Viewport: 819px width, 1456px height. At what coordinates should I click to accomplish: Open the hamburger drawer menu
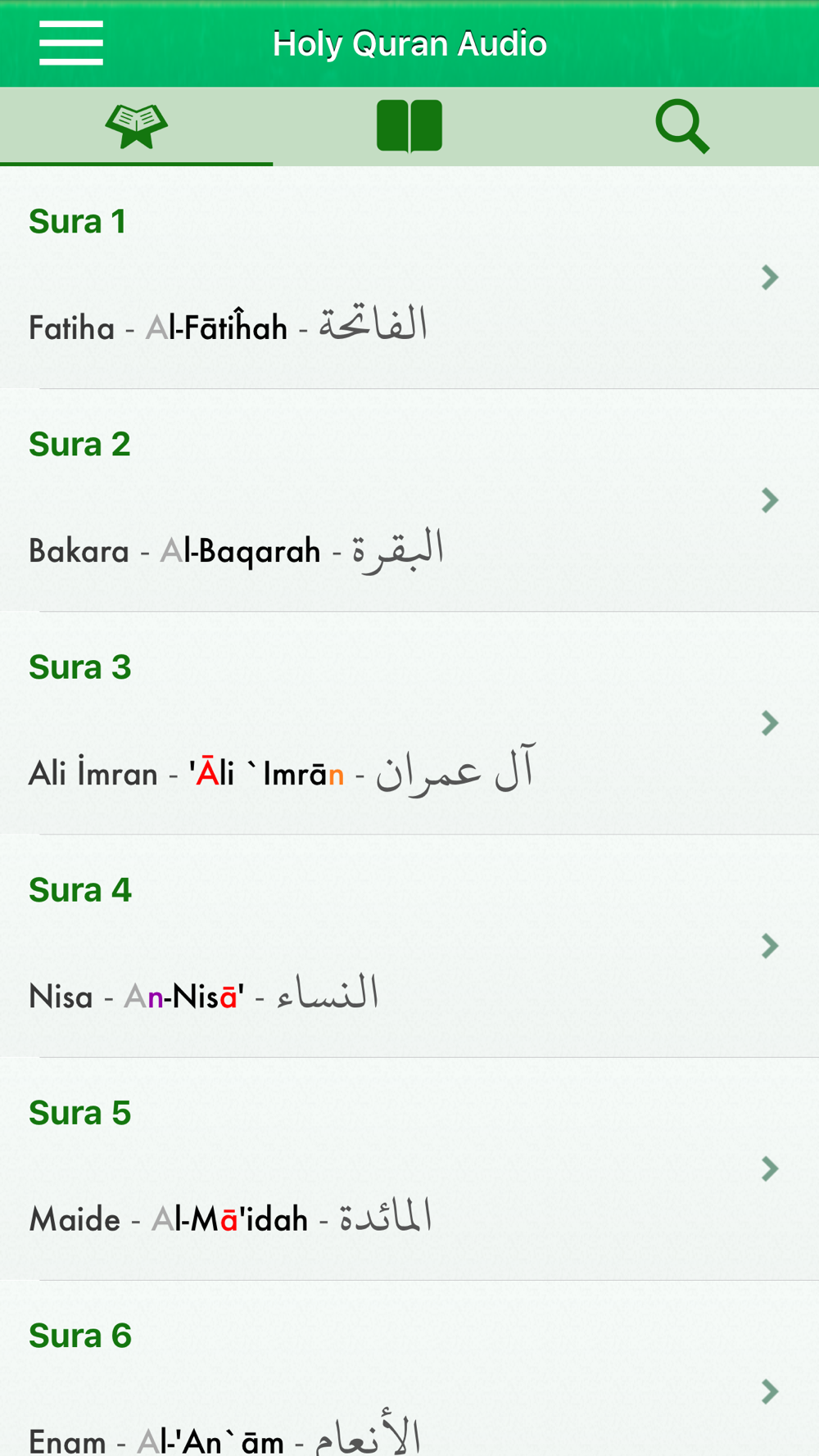[x=71, y=43]
